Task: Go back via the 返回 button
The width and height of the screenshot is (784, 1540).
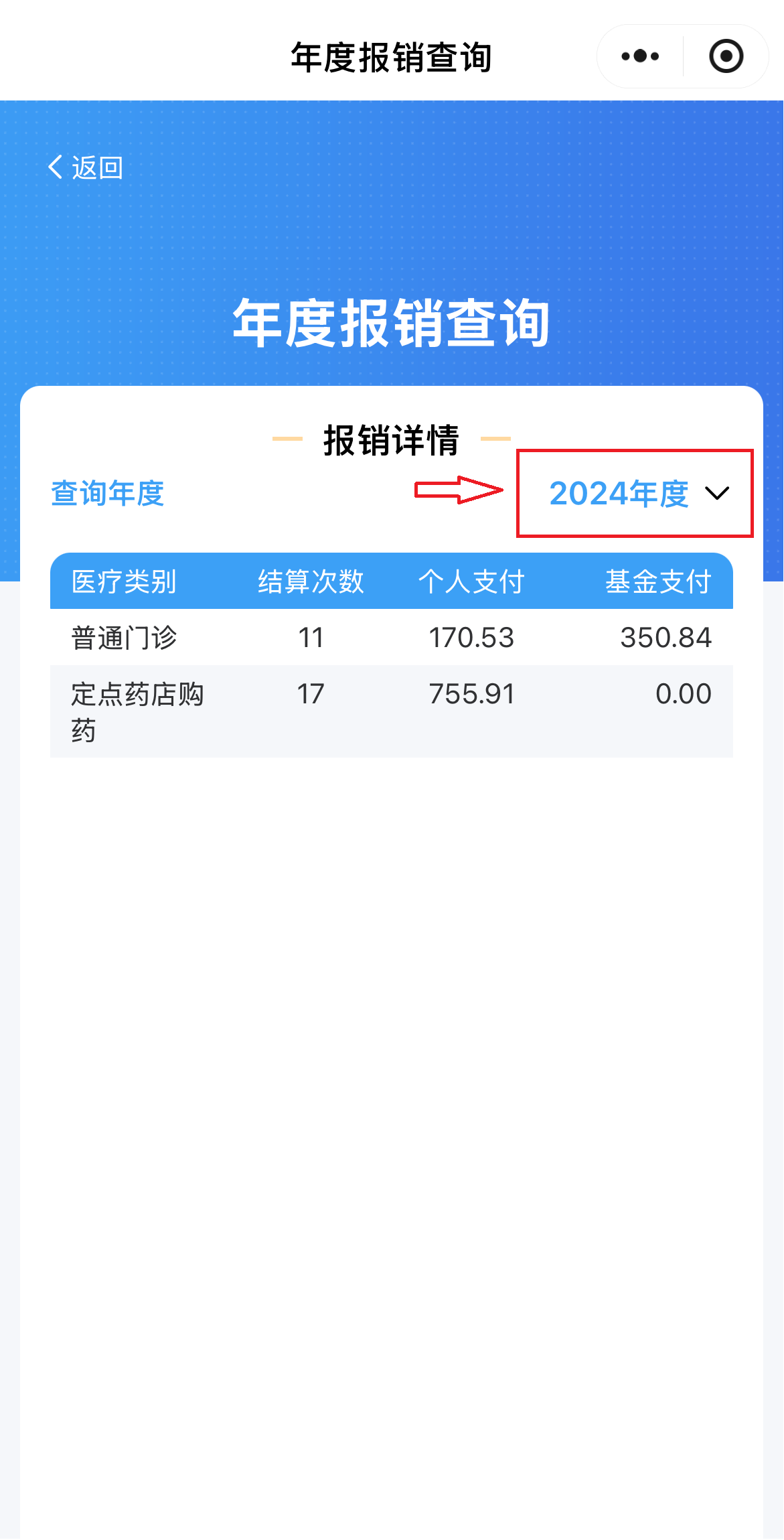Action: (x=86, y=167)
